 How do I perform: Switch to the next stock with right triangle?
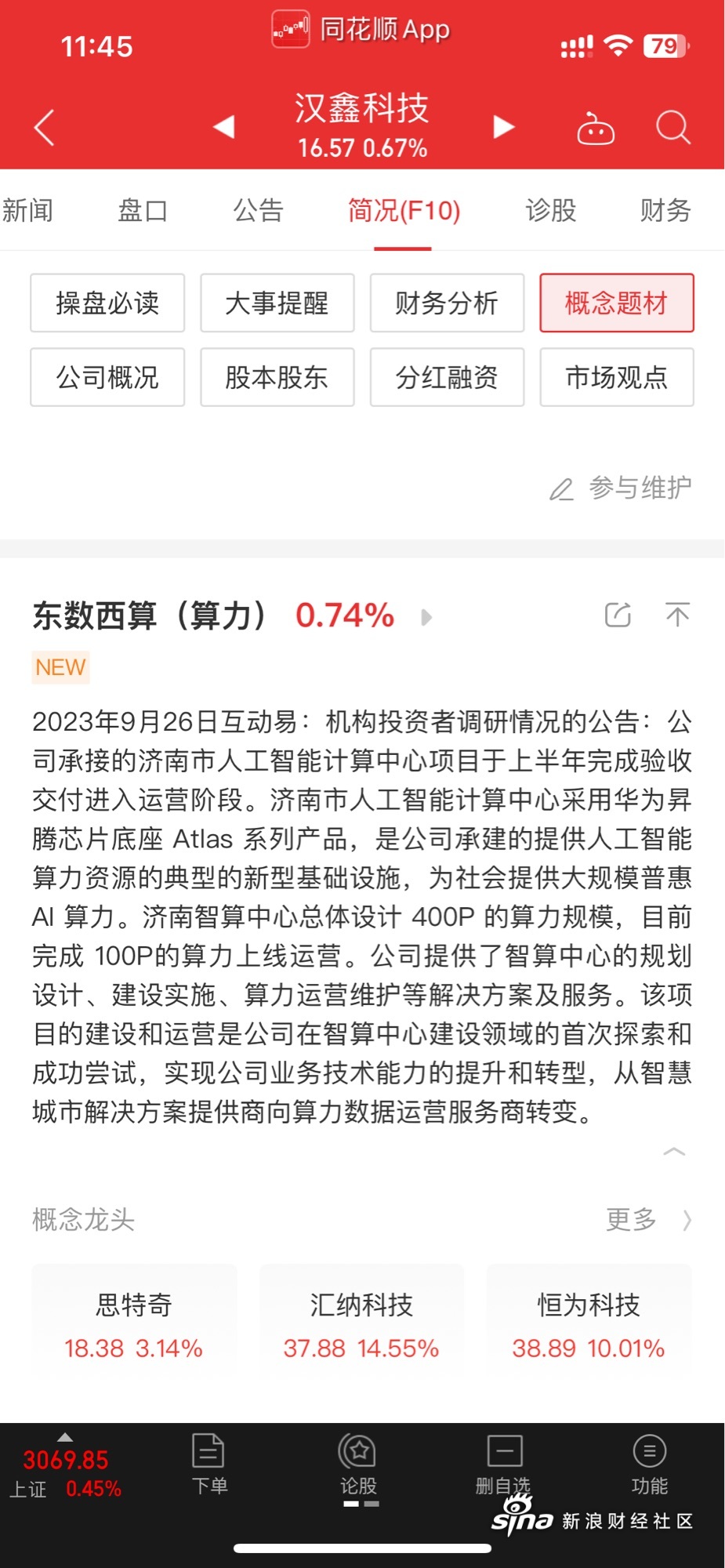(x=503, y=126)
